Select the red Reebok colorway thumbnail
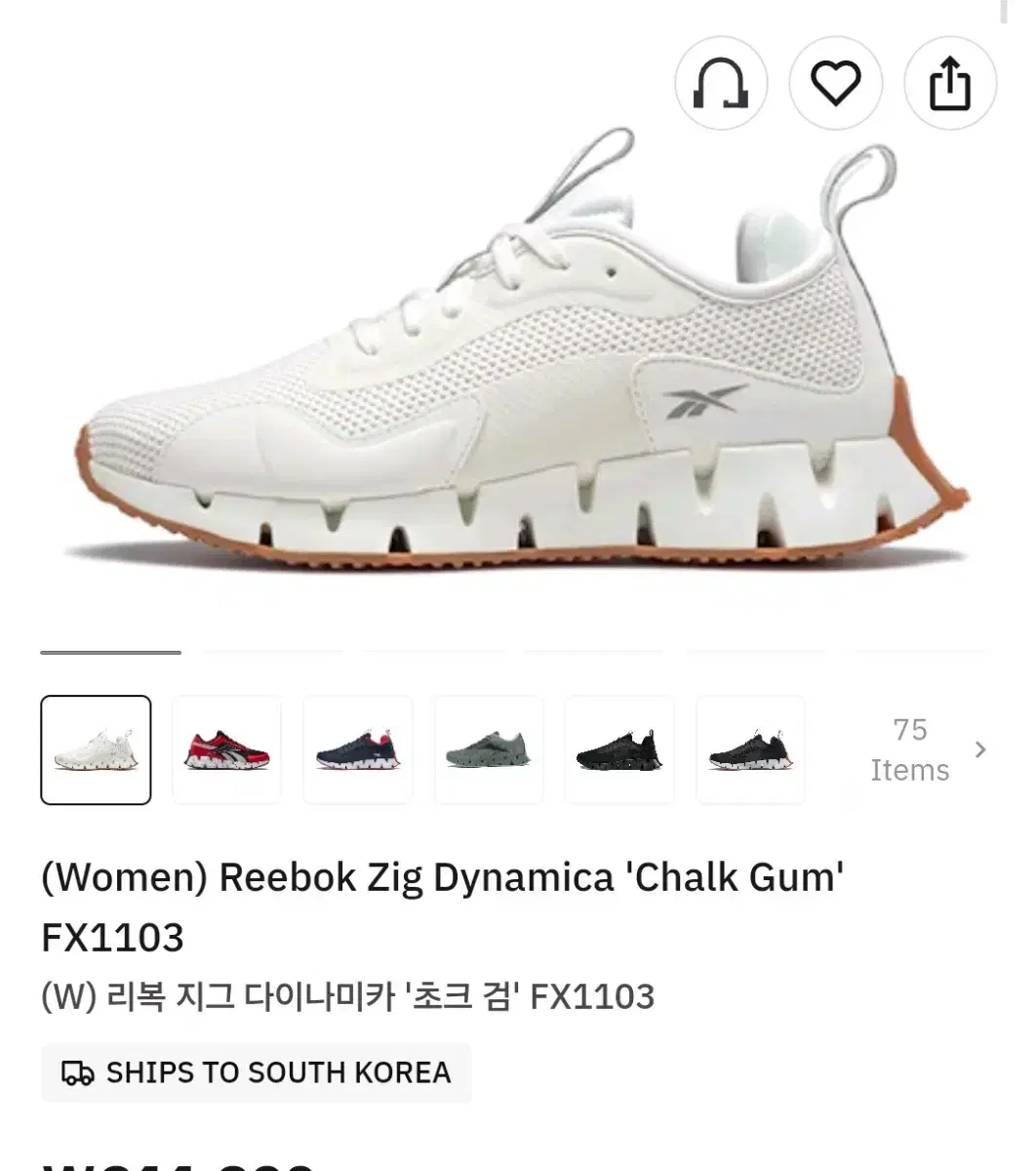Image resolution: width=1036 pixels, height=1171 pixels. [x=226, y=749]
